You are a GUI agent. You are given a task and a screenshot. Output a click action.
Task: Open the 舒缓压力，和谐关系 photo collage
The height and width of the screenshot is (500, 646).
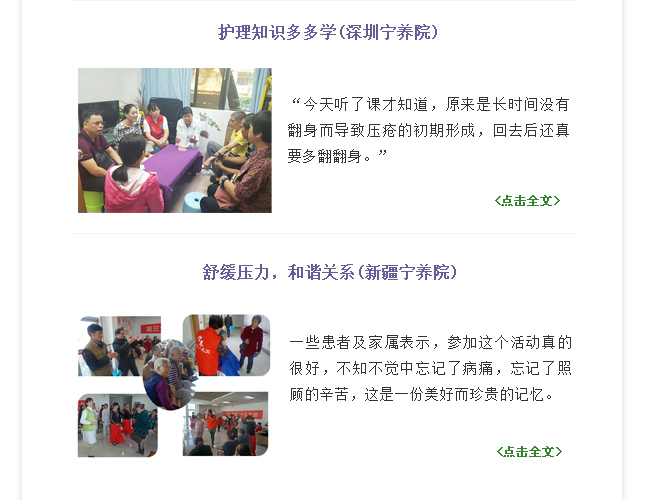174,386
